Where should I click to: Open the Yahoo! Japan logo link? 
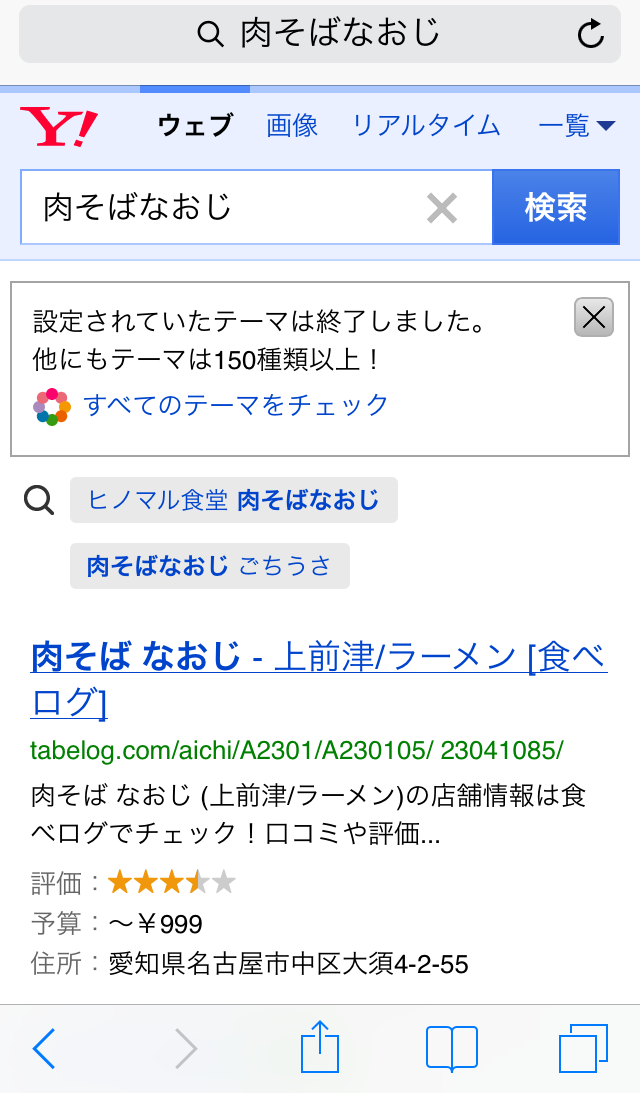(59, 126)
